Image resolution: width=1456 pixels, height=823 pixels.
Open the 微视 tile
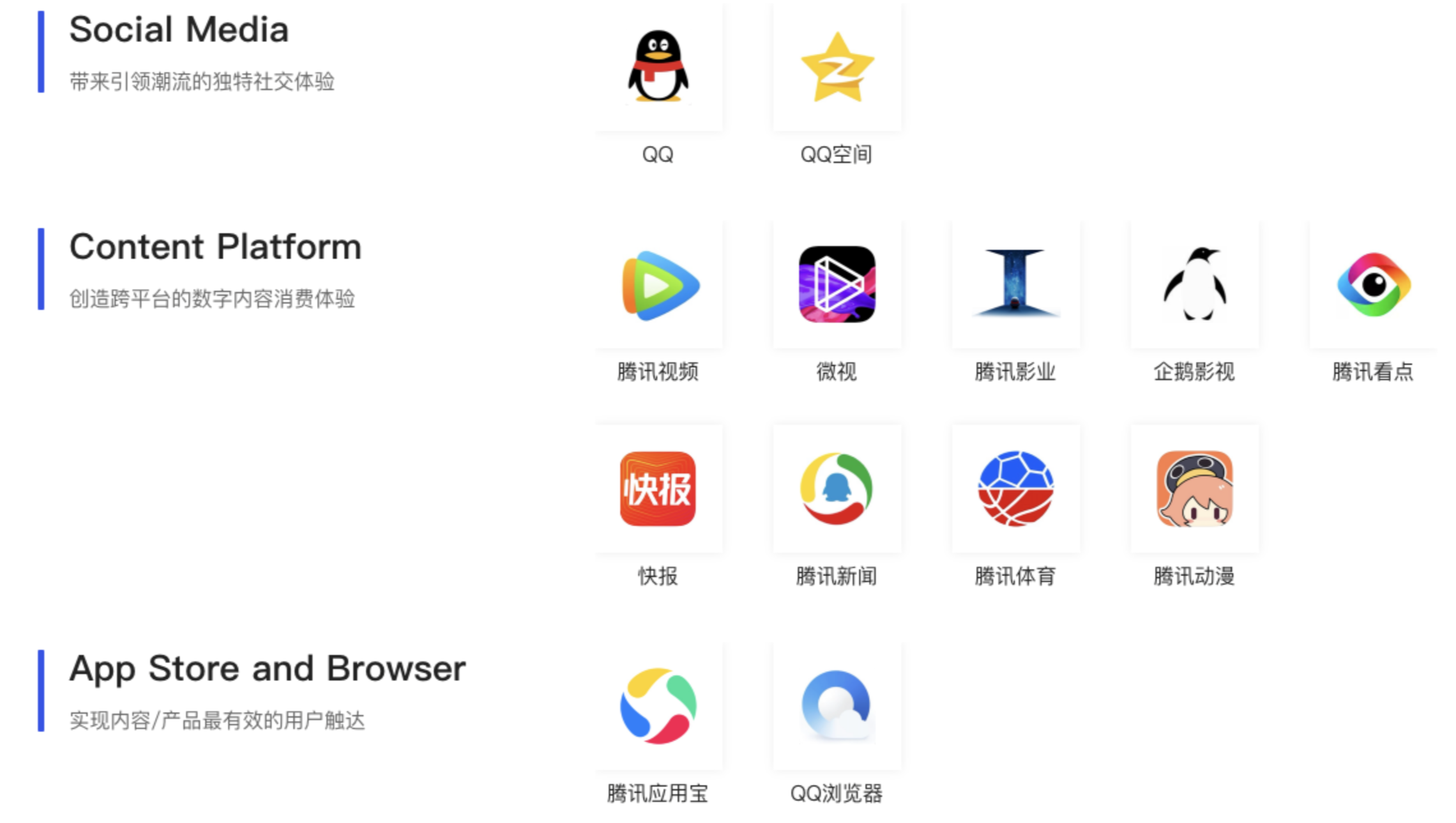837,285
